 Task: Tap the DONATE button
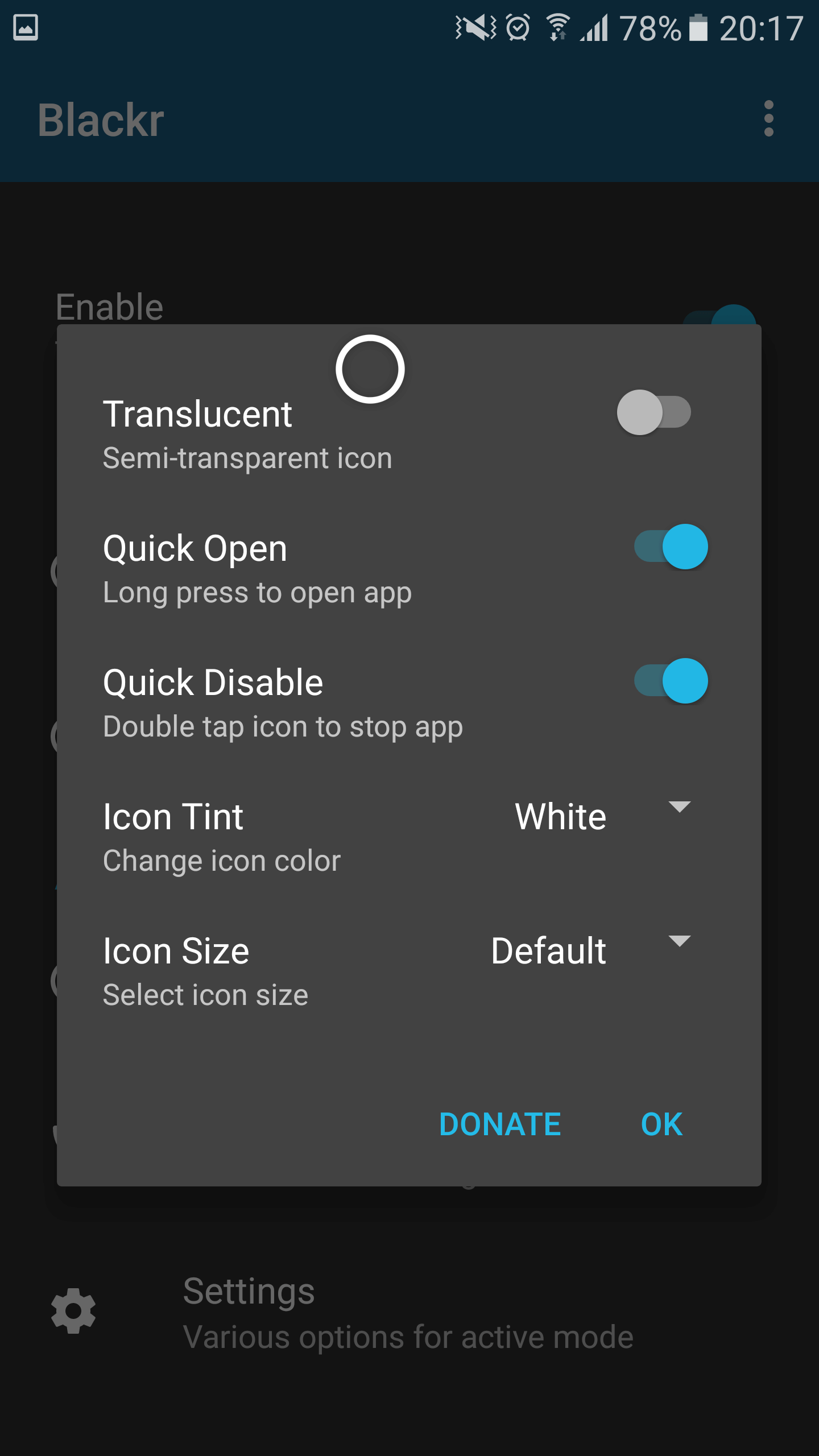(x=500, y=1124)
